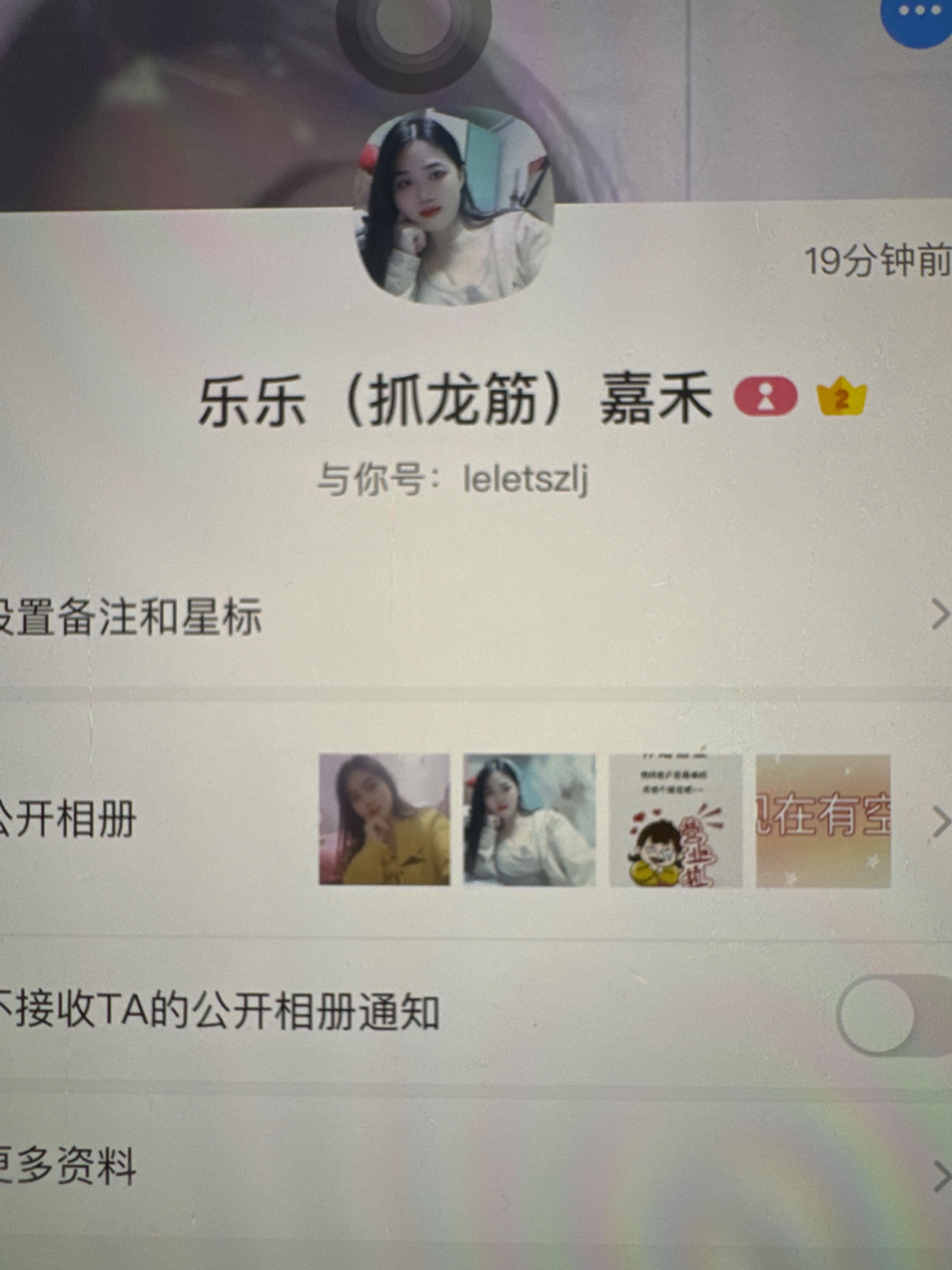Open the cartoon sticker album image
Screen dimensions: 952x1270
(675, 820)
